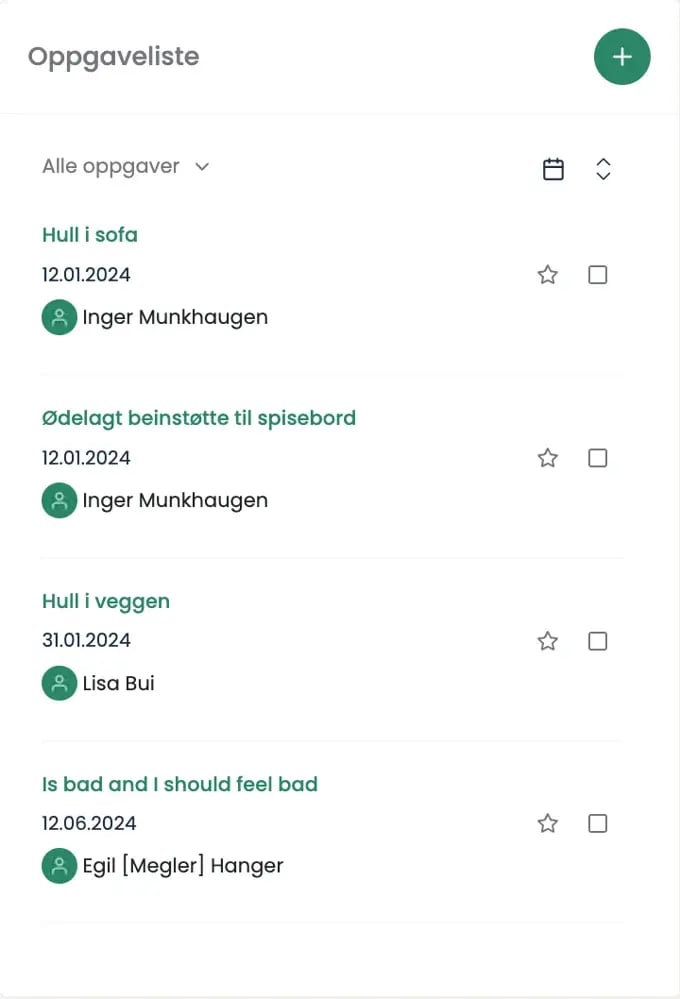
Task: Open Ødelagt beinstøtte til spisebord task
Action: [199, 418]
